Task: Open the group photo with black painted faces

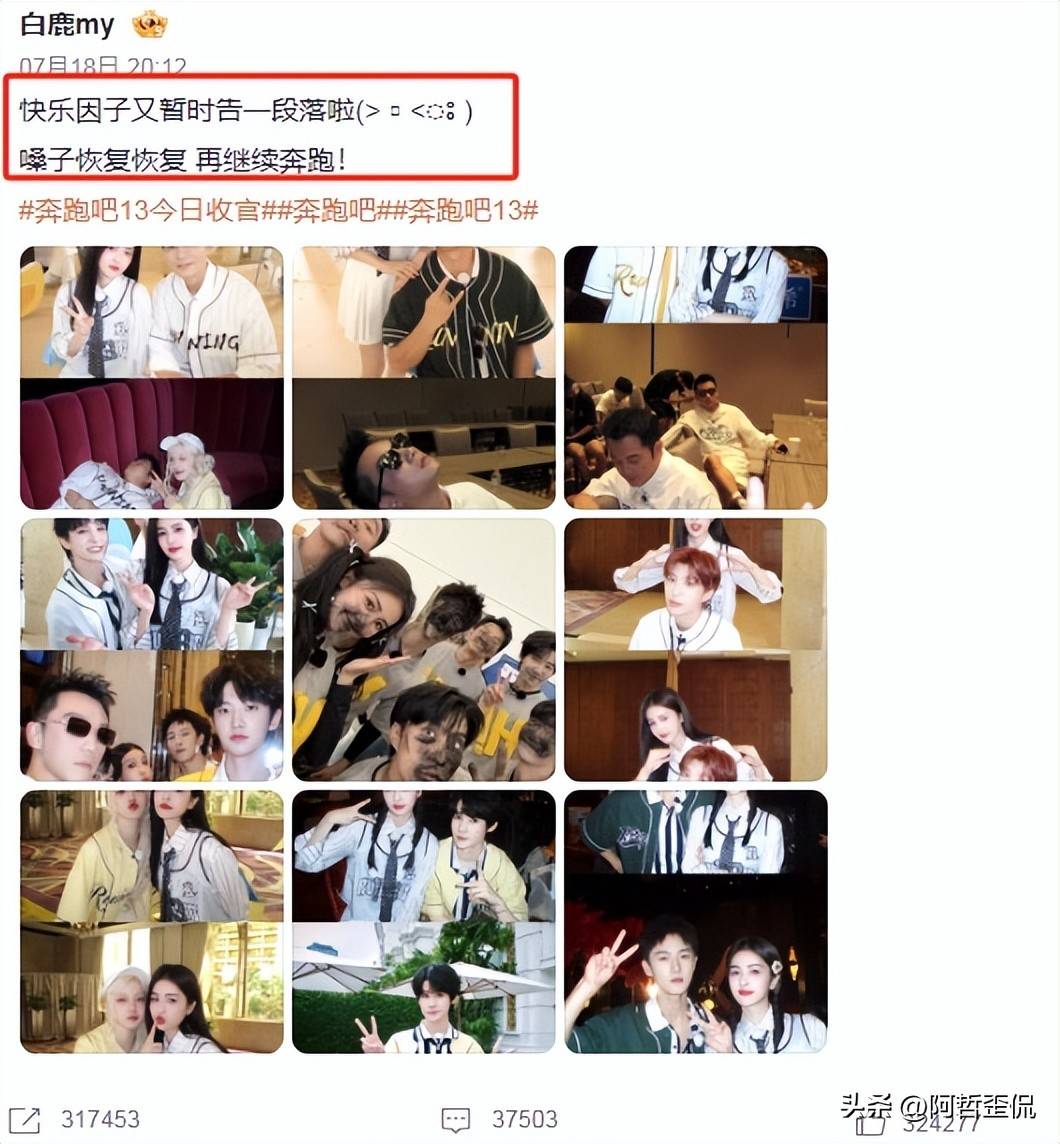Action: coord(423,649)
